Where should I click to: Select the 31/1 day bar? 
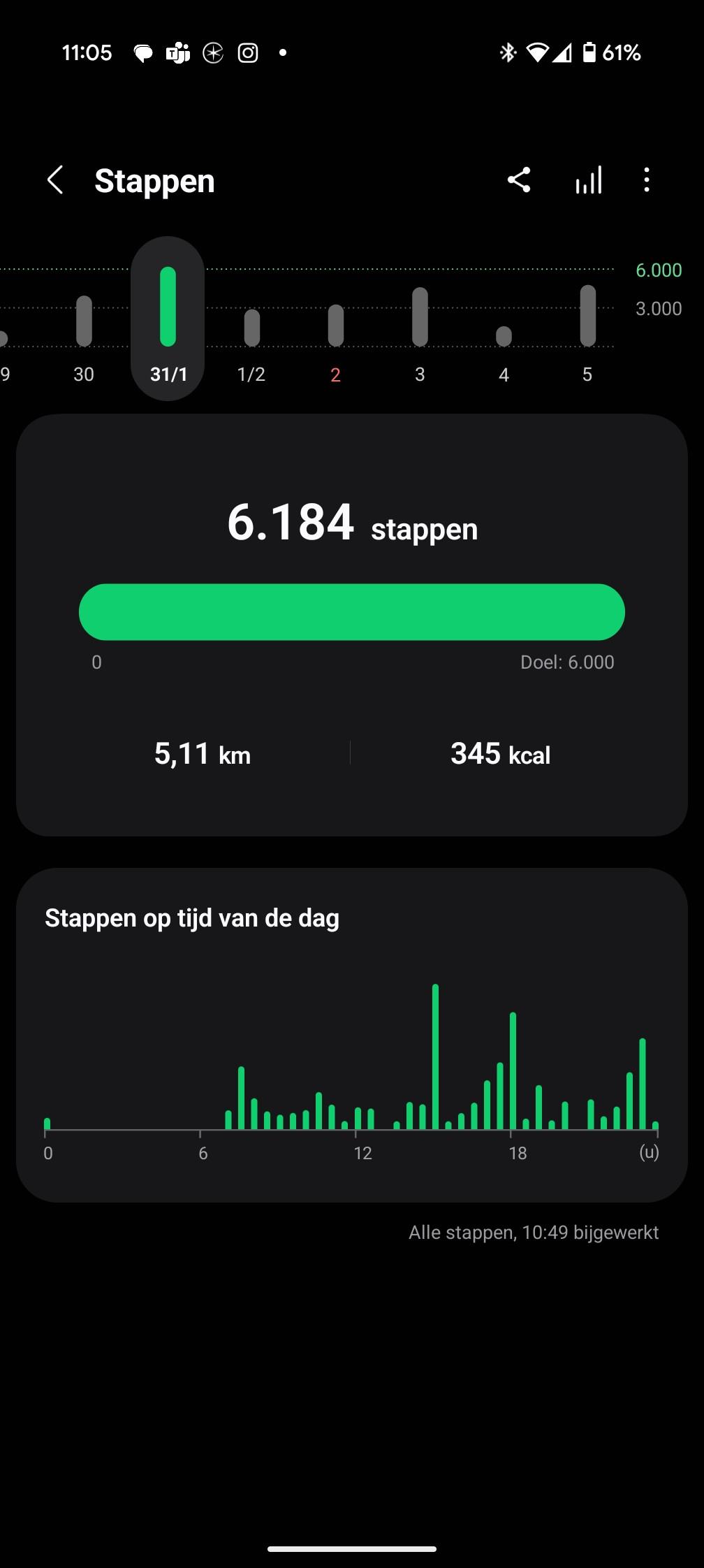tap(168, 319)
